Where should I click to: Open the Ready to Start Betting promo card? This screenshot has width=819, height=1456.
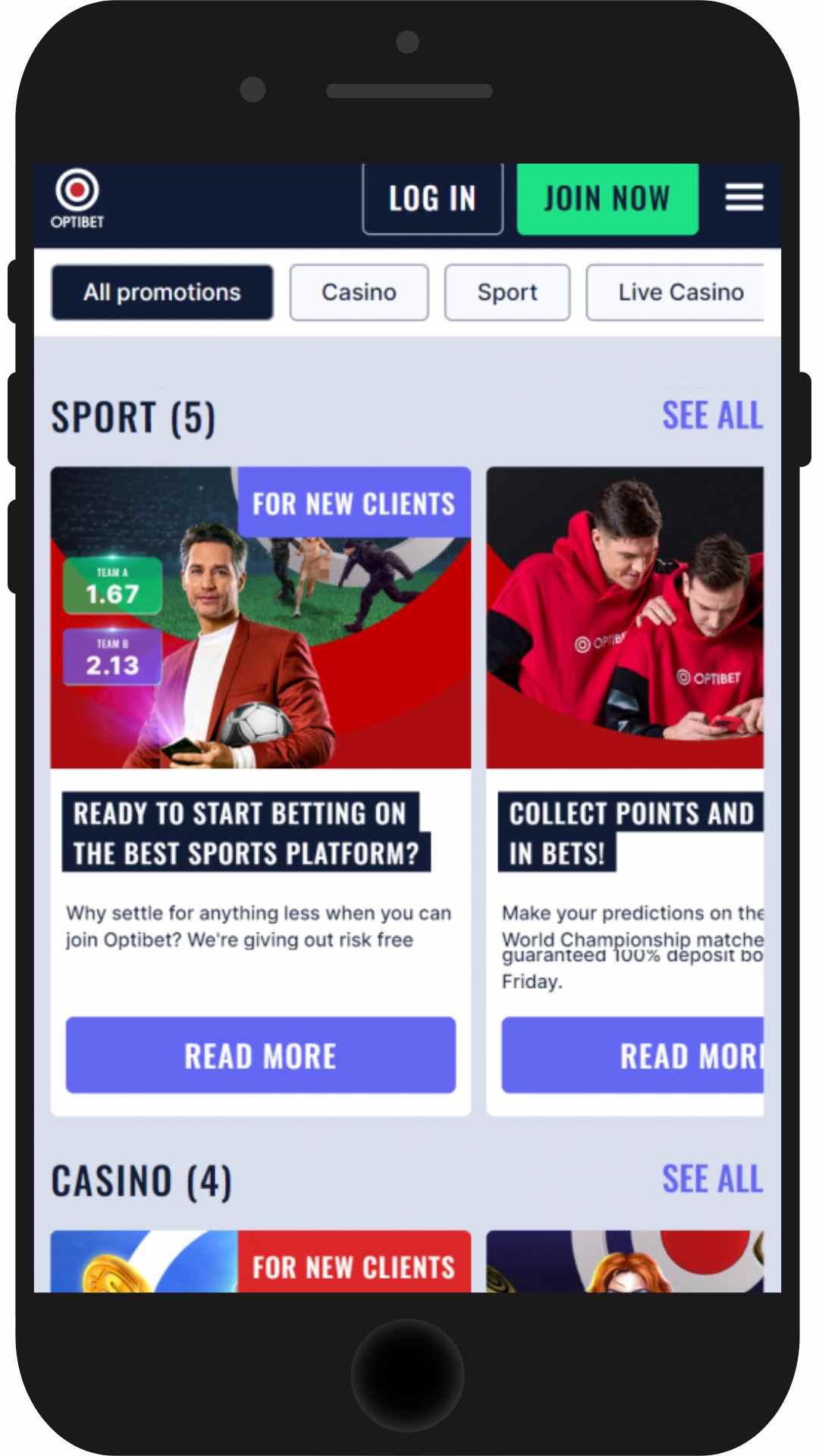point(261,791)
